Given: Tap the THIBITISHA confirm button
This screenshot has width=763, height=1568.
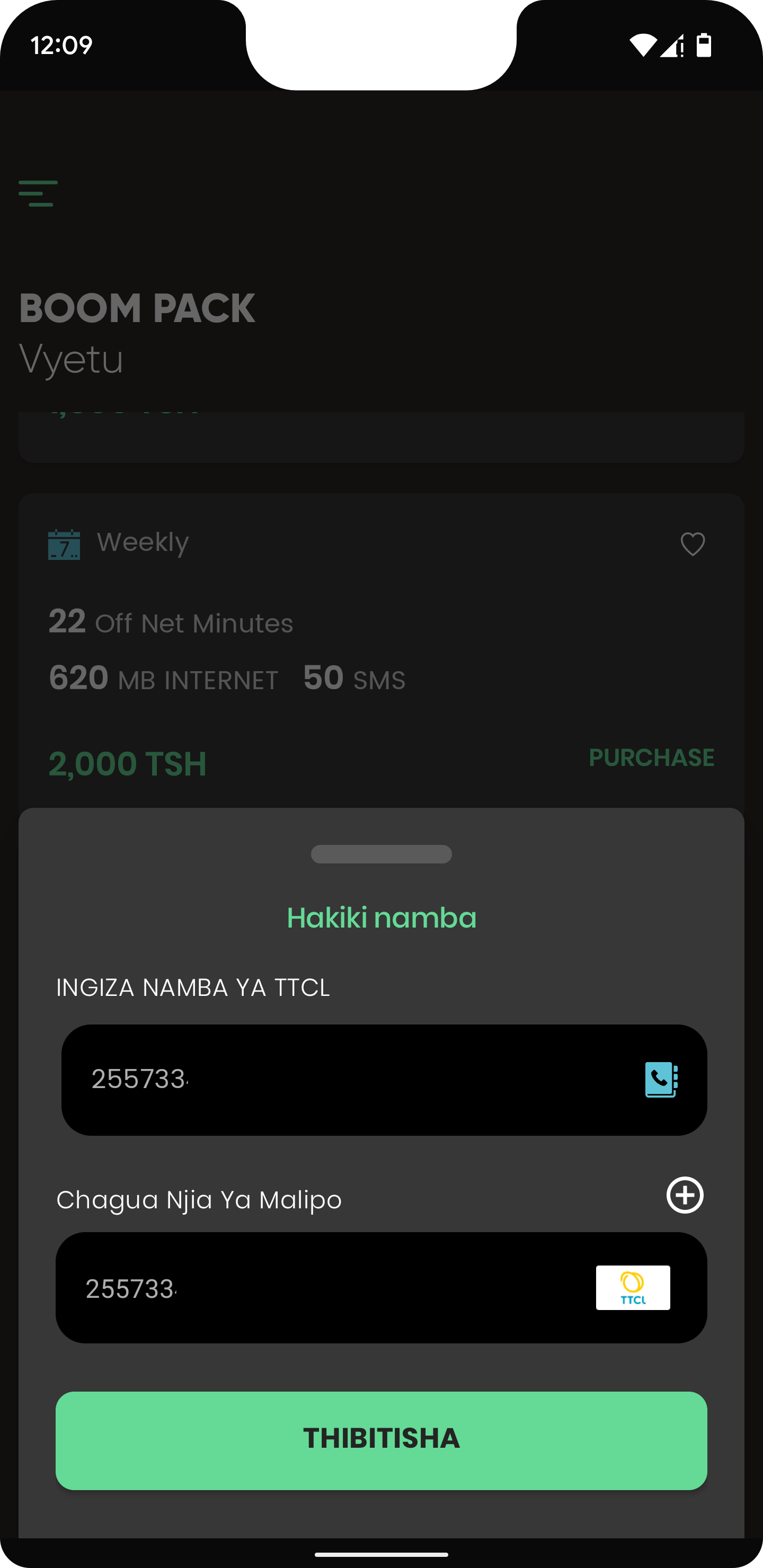Looking at the screenshot, I should point(381,1440).
